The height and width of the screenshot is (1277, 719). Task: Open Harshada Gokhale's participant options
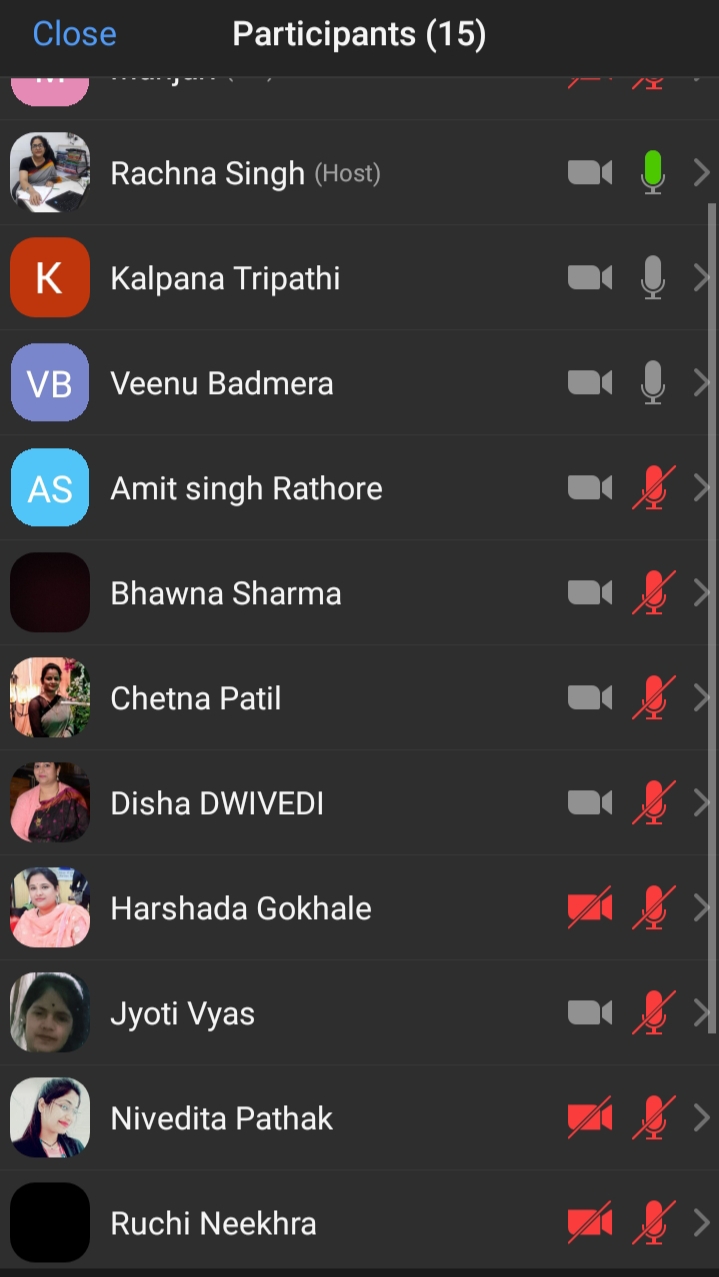pos(359,908)
